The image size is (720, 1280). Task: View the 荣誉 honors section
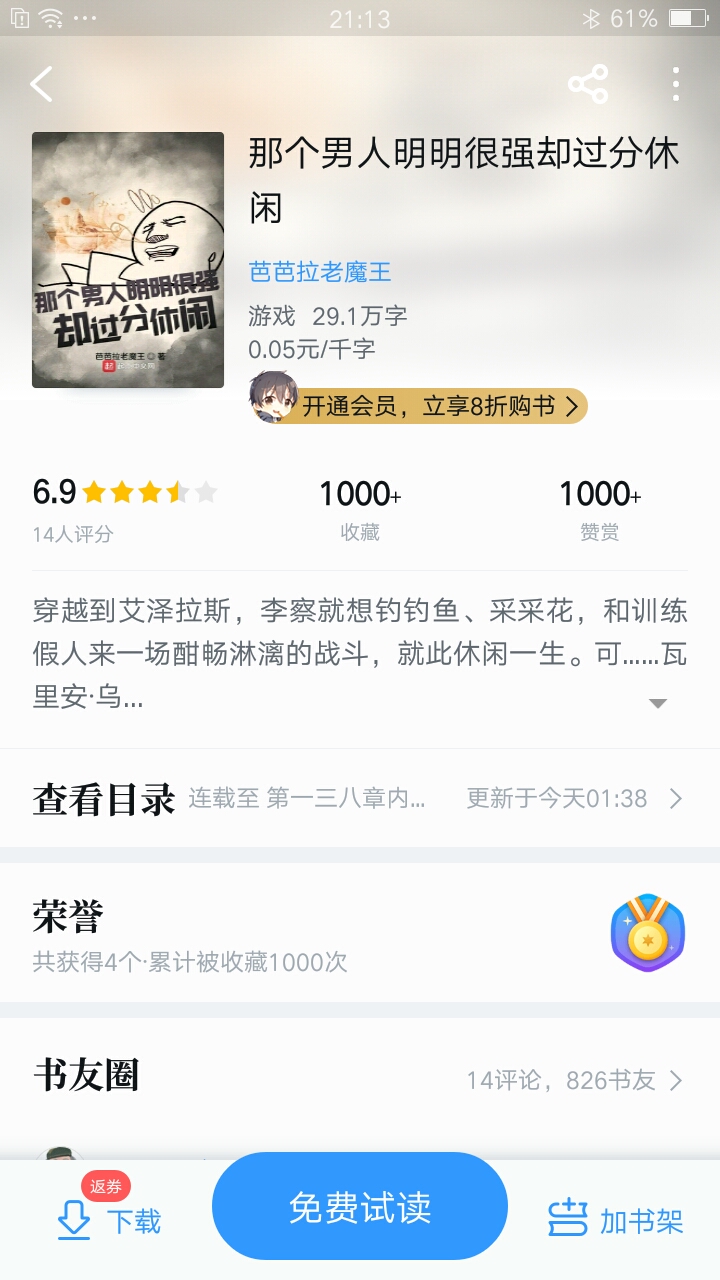click(x=358, y=933)
